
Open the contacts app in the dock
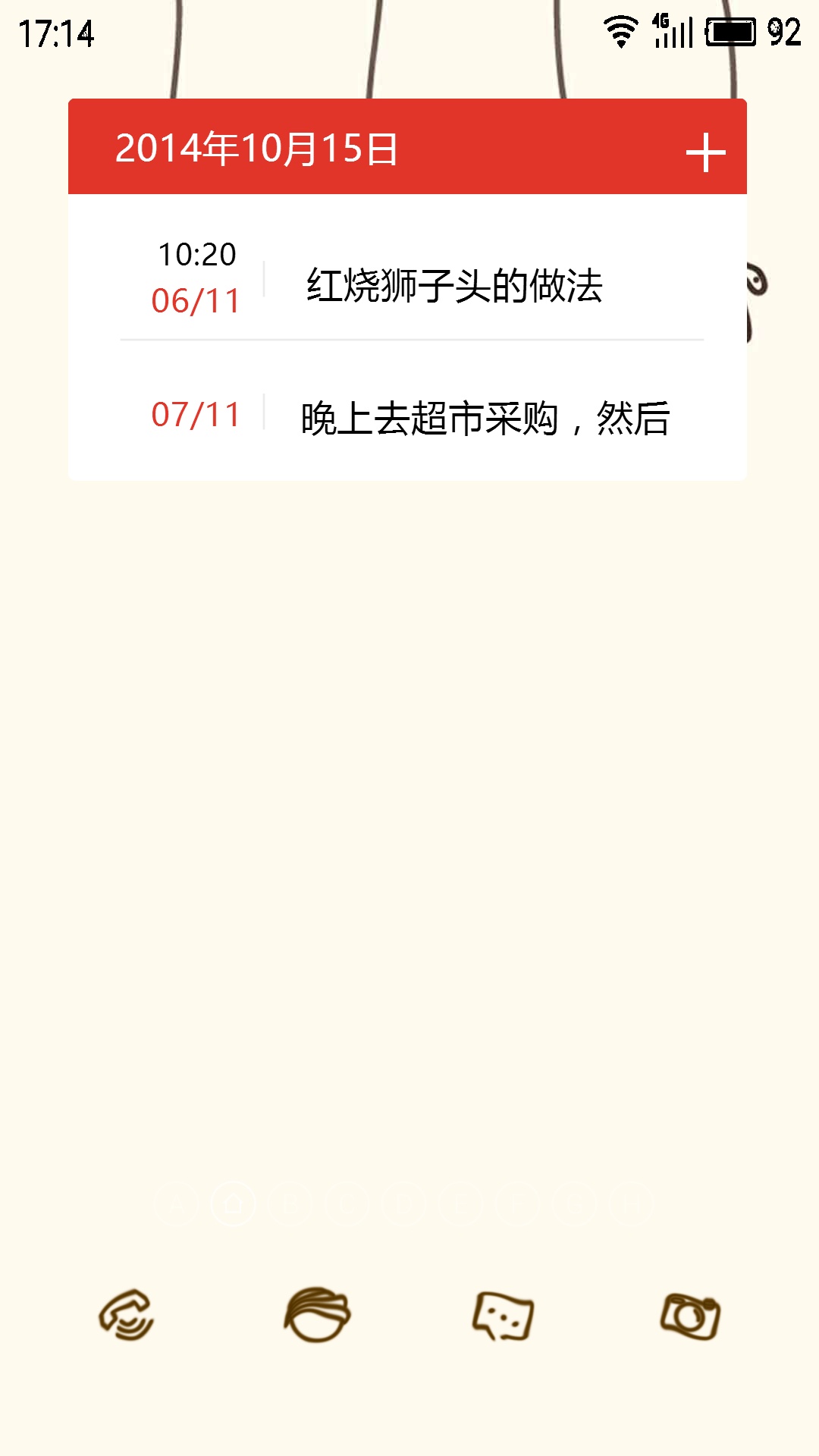point(317,1315)
